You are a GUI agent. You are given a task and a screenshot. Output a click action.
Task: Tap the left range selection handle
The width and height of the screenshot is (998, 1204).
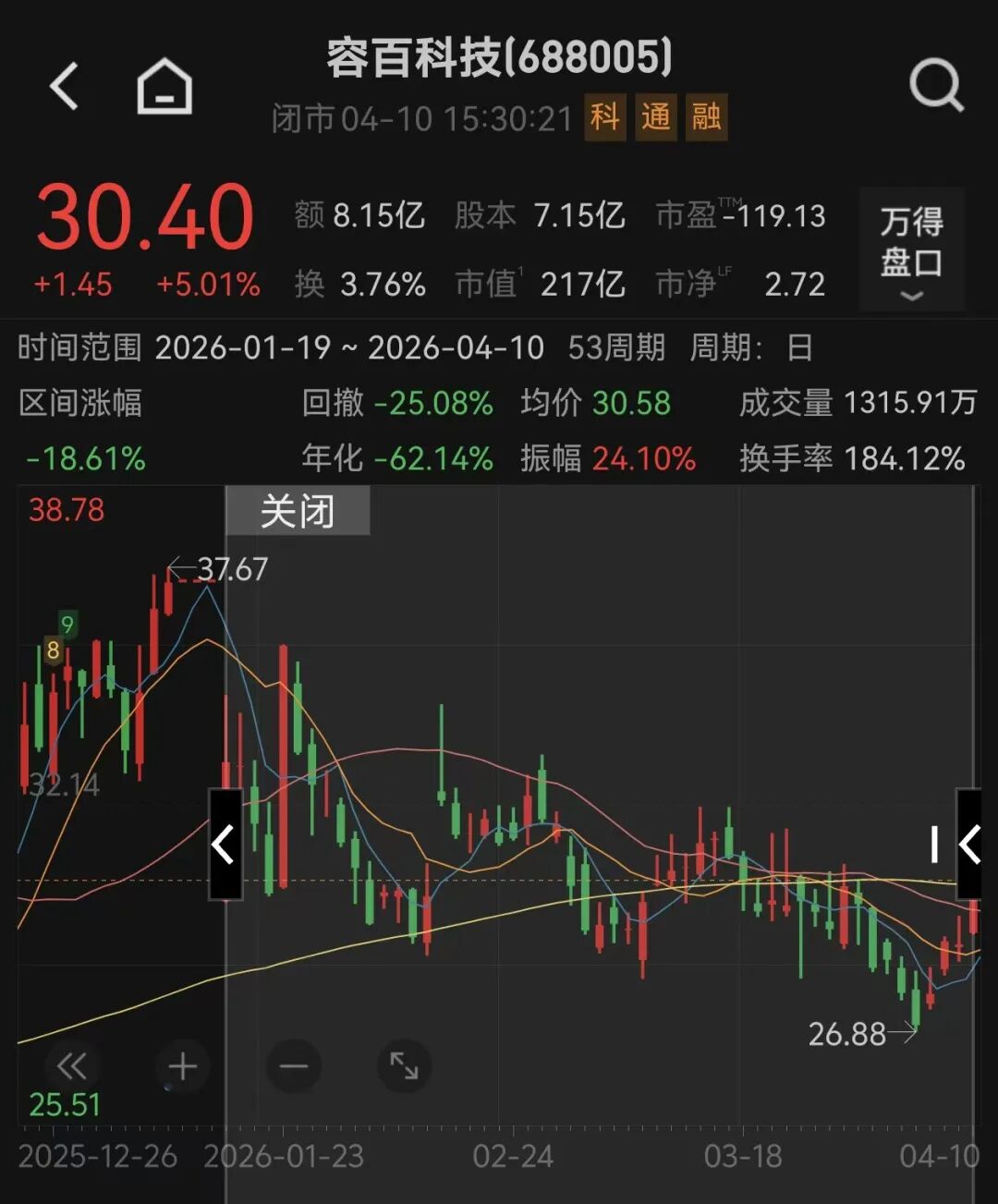(x=225, y=844)
